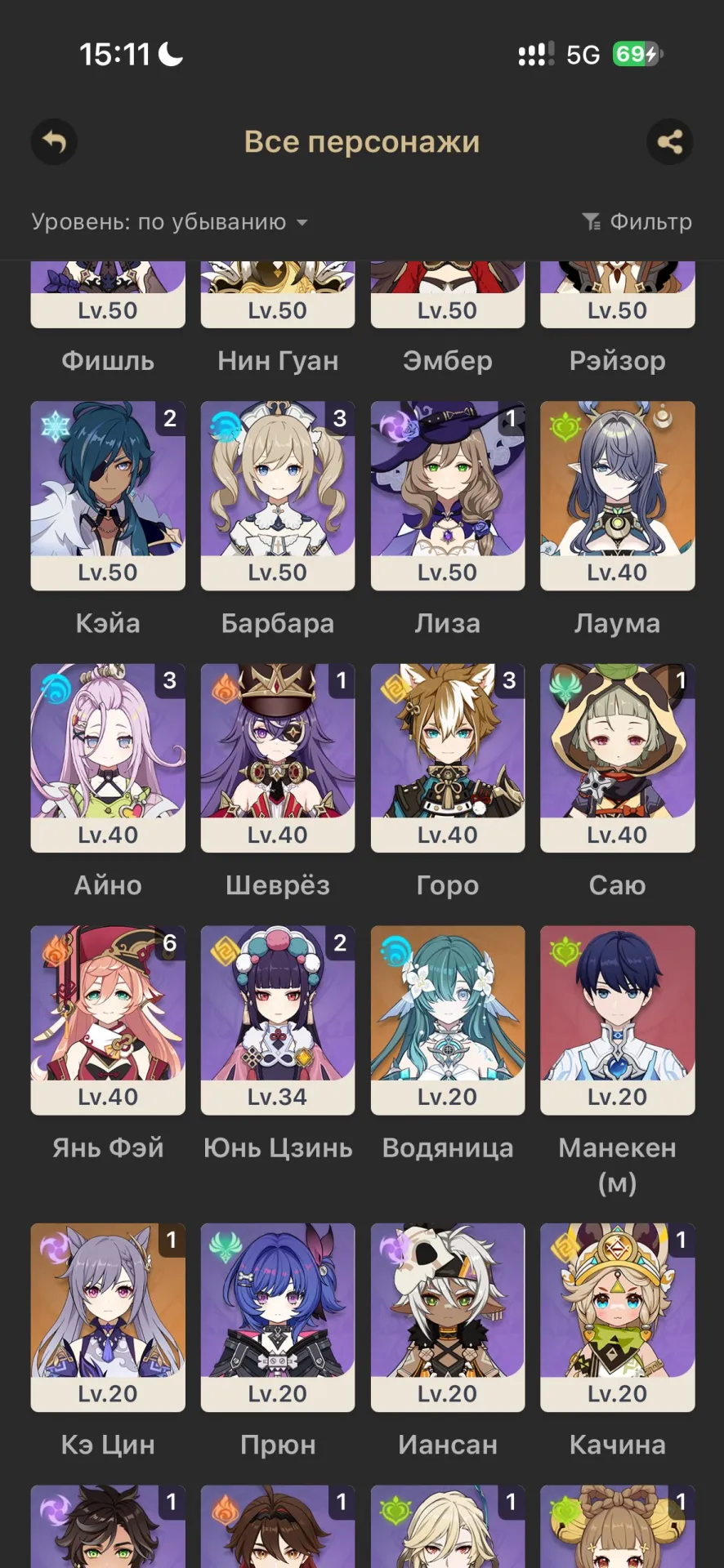This screenshot has height=1568, width=724.
Task: Tap the Айно character tile
Action: coord(108,758)
